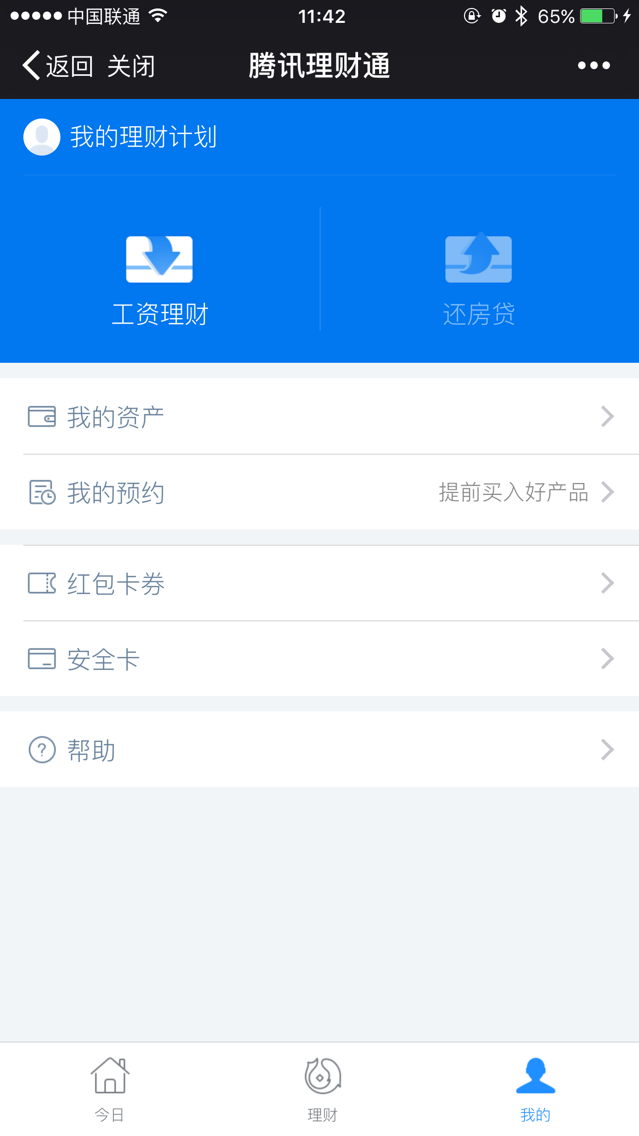This screenshot has height=1136, width=639.
Task: Select the 还房贷 plan
Action: pos(478,278)
